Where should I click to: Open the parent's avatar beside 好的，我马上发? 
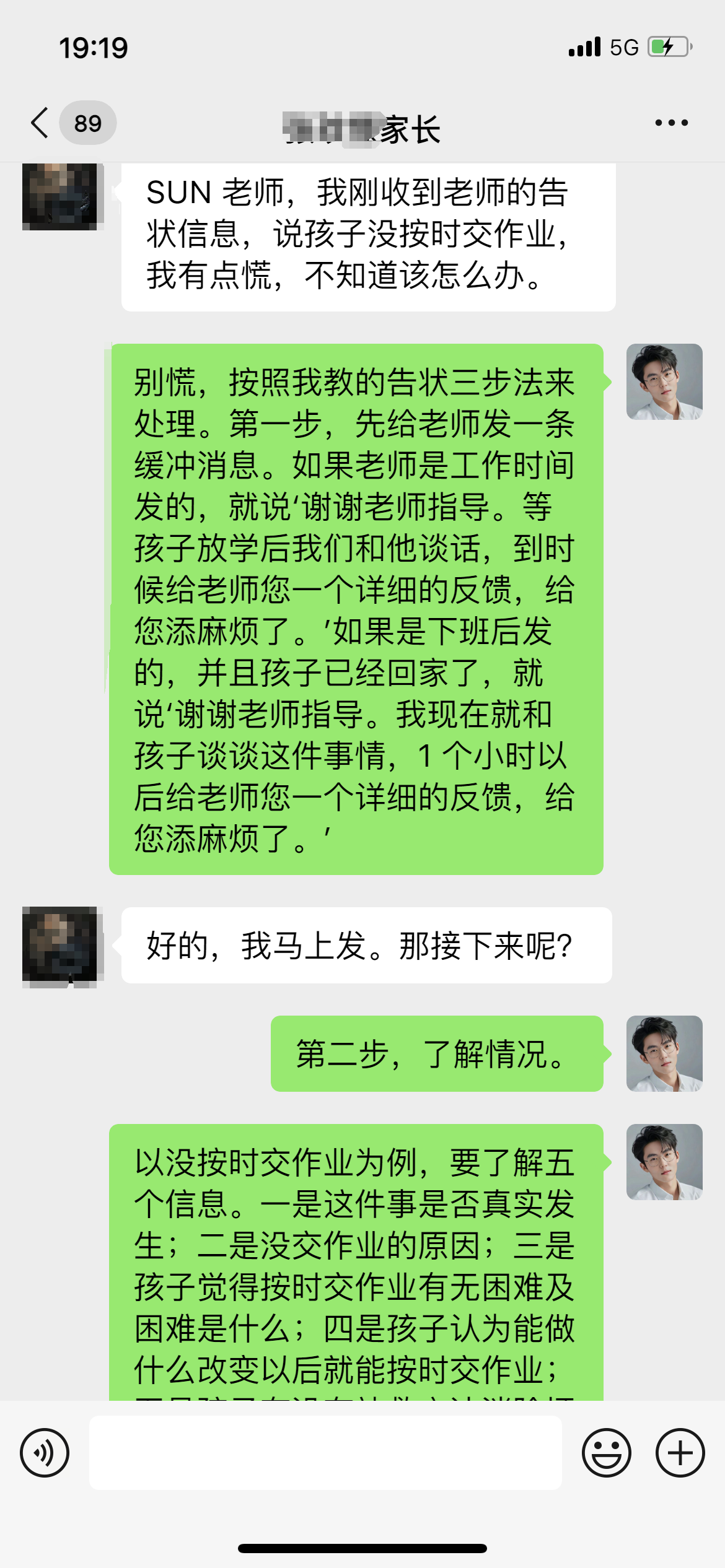pos(60,946)
